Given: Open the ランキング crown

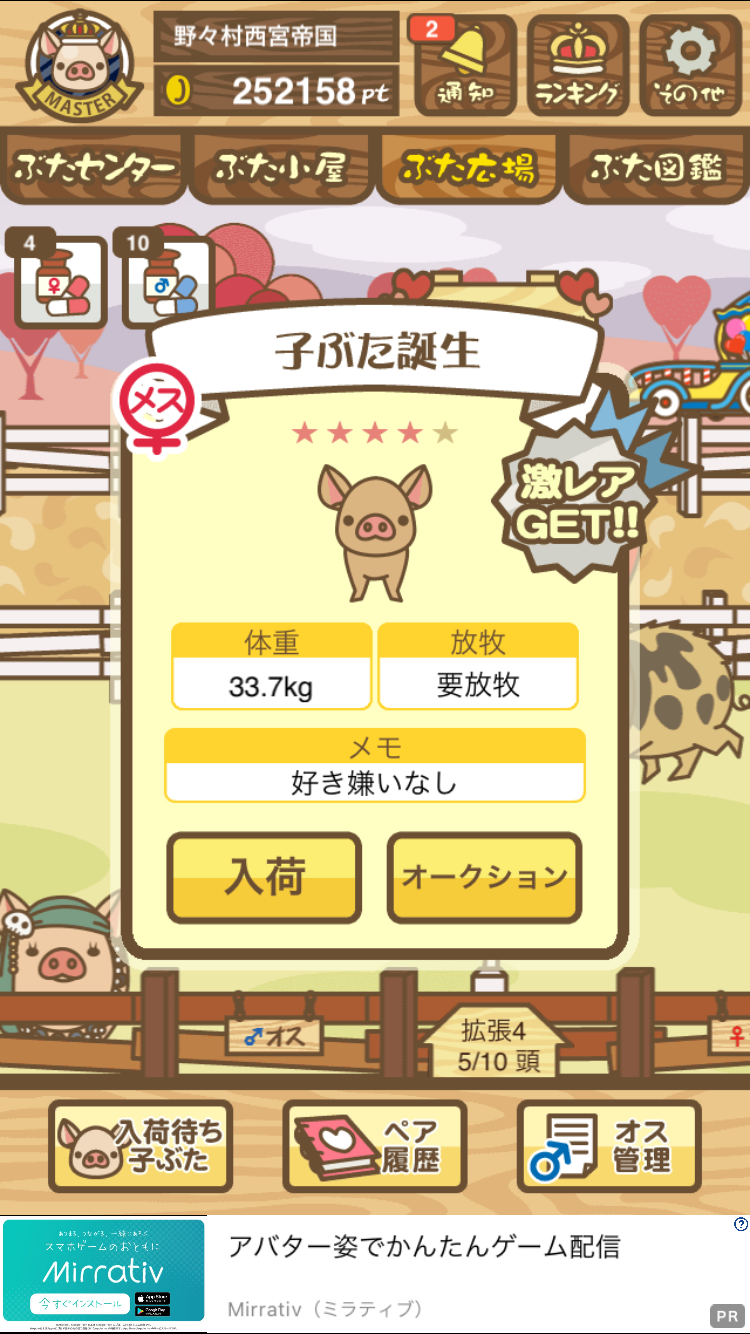Looking at the screenshot, I should click(x=577, y=65).
